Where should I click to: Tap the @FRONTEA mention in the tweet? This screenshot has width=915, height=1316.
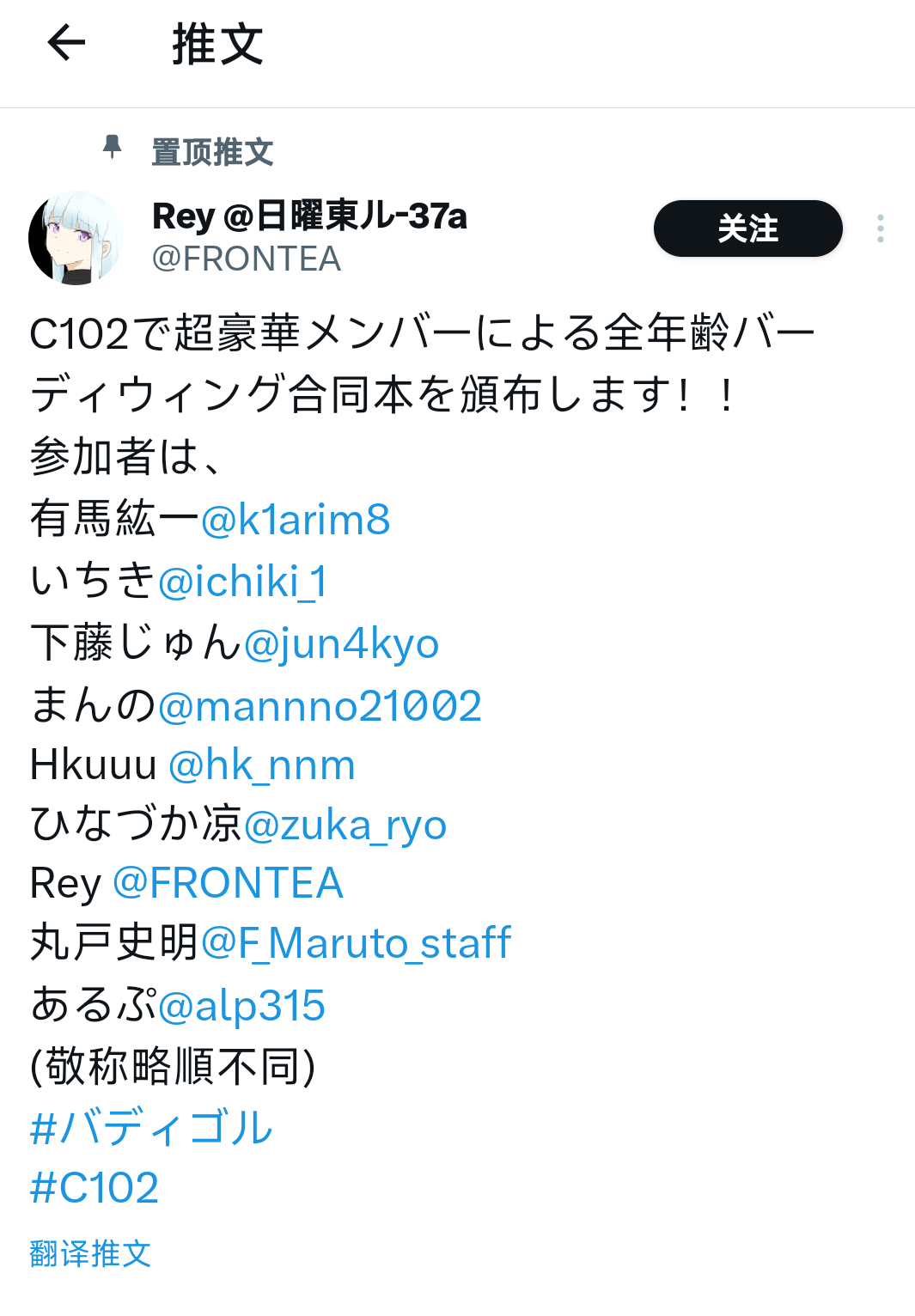[x=229, y=883]
